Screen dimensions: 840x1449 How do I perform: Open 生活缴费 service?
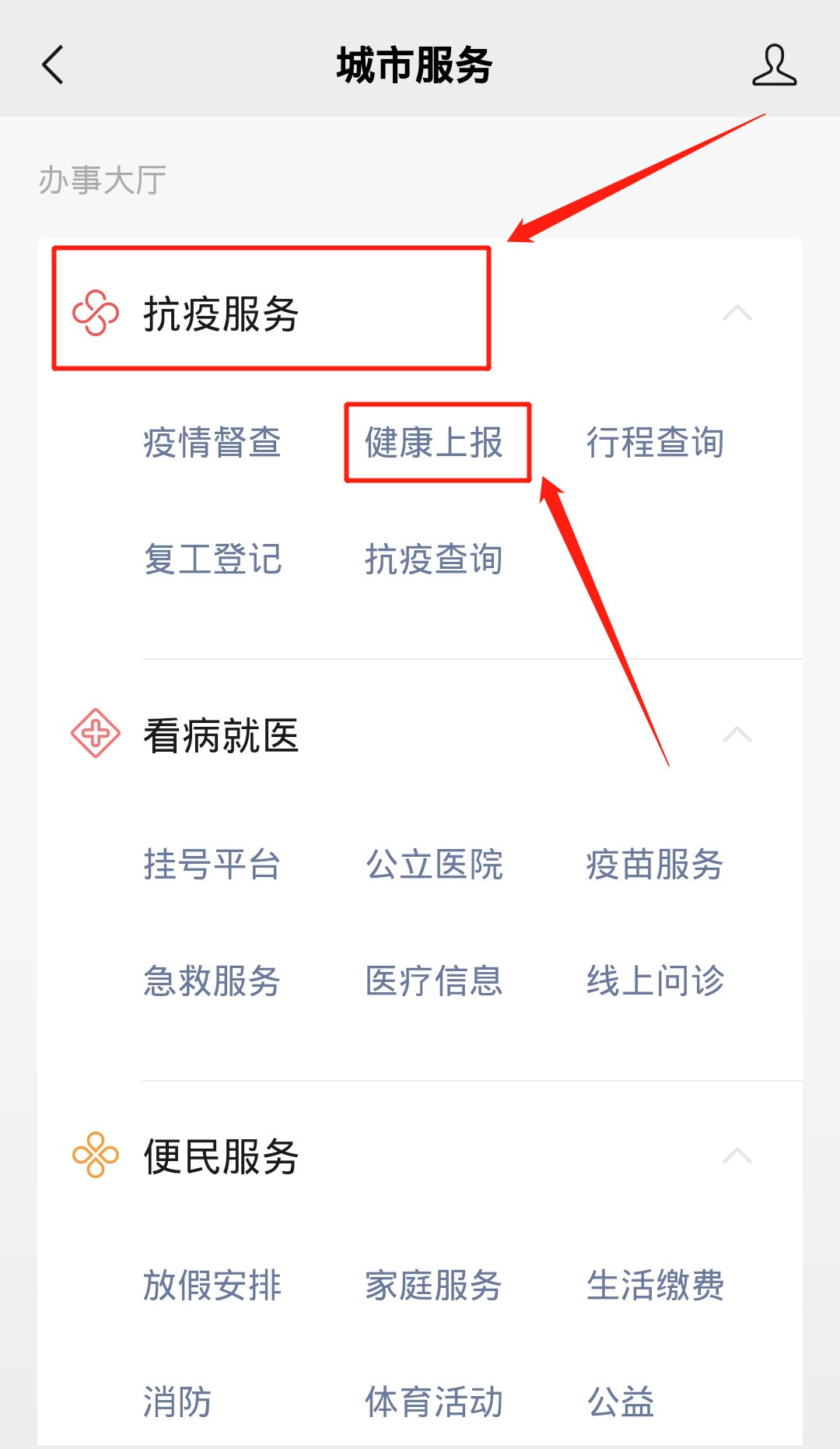point(655,1285)
